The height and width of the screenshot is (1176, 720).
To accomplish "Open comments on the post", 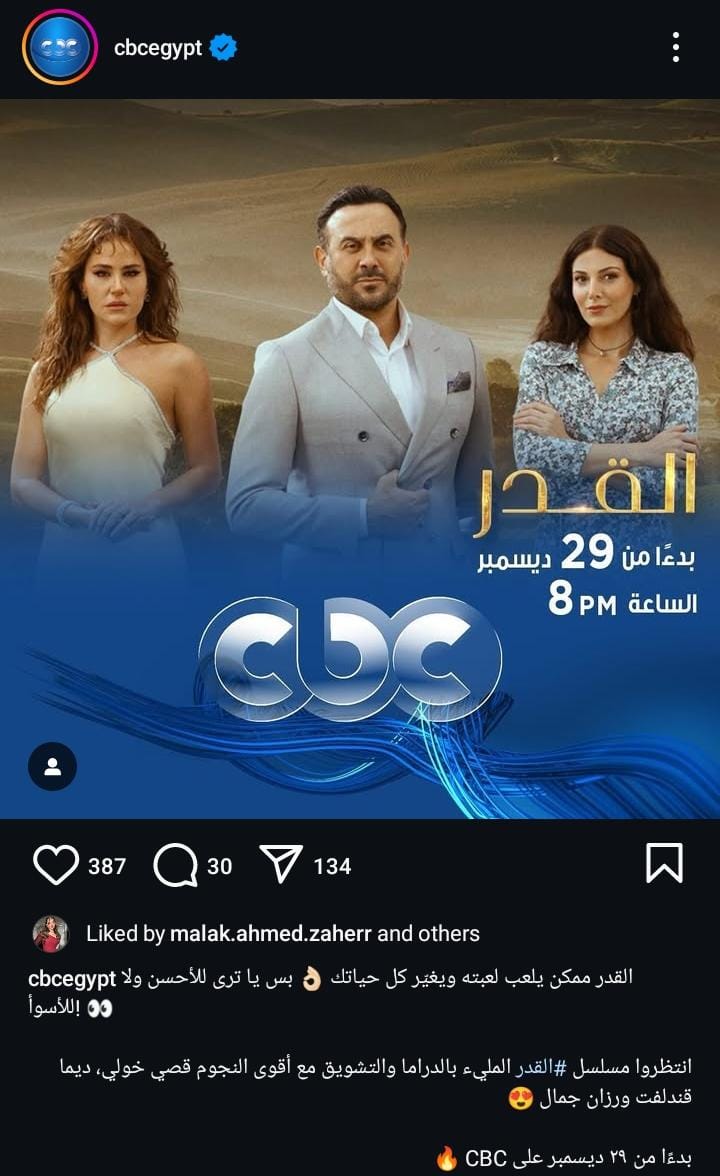I will tap(175, 865).
